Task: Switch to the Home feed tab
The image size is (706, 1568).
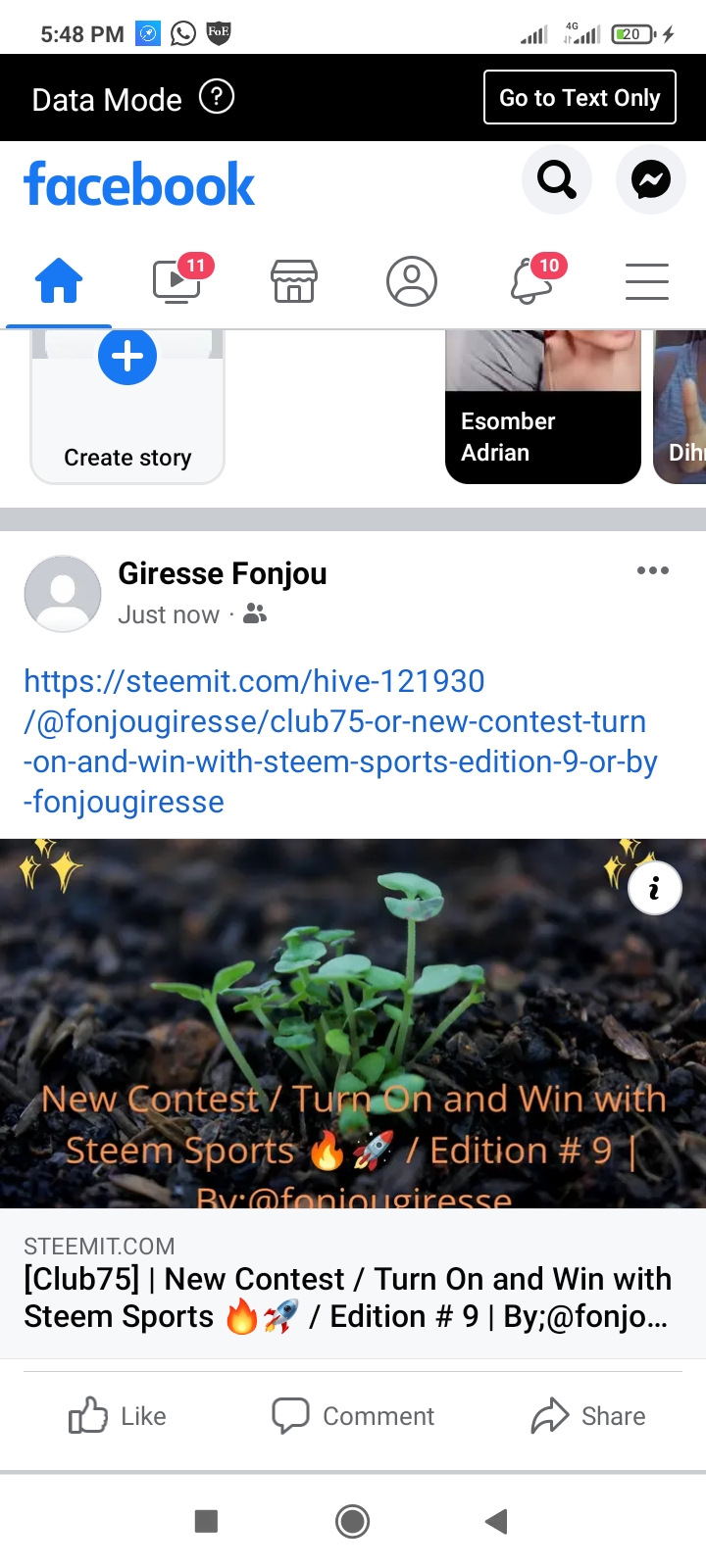Action: [59, 281]
